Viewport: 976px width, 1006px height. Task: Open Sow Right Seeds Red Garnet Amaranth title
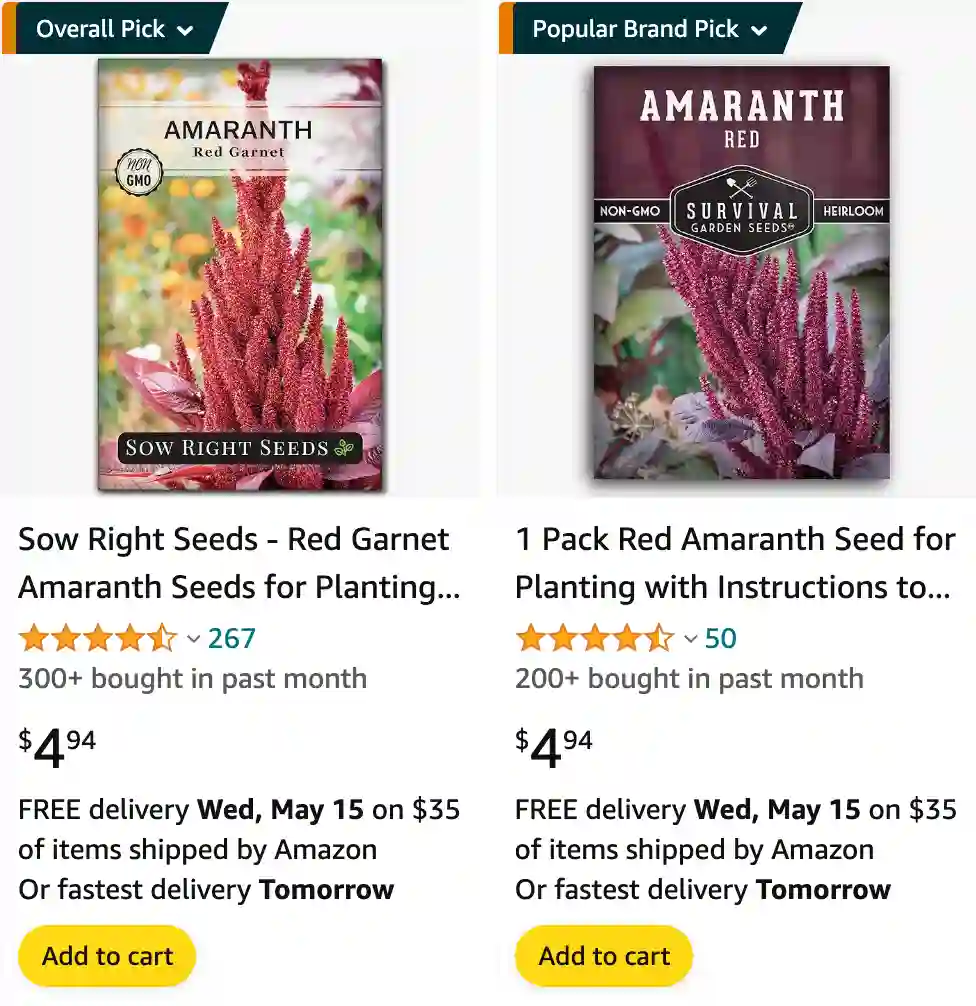click(x=239, y=563)
